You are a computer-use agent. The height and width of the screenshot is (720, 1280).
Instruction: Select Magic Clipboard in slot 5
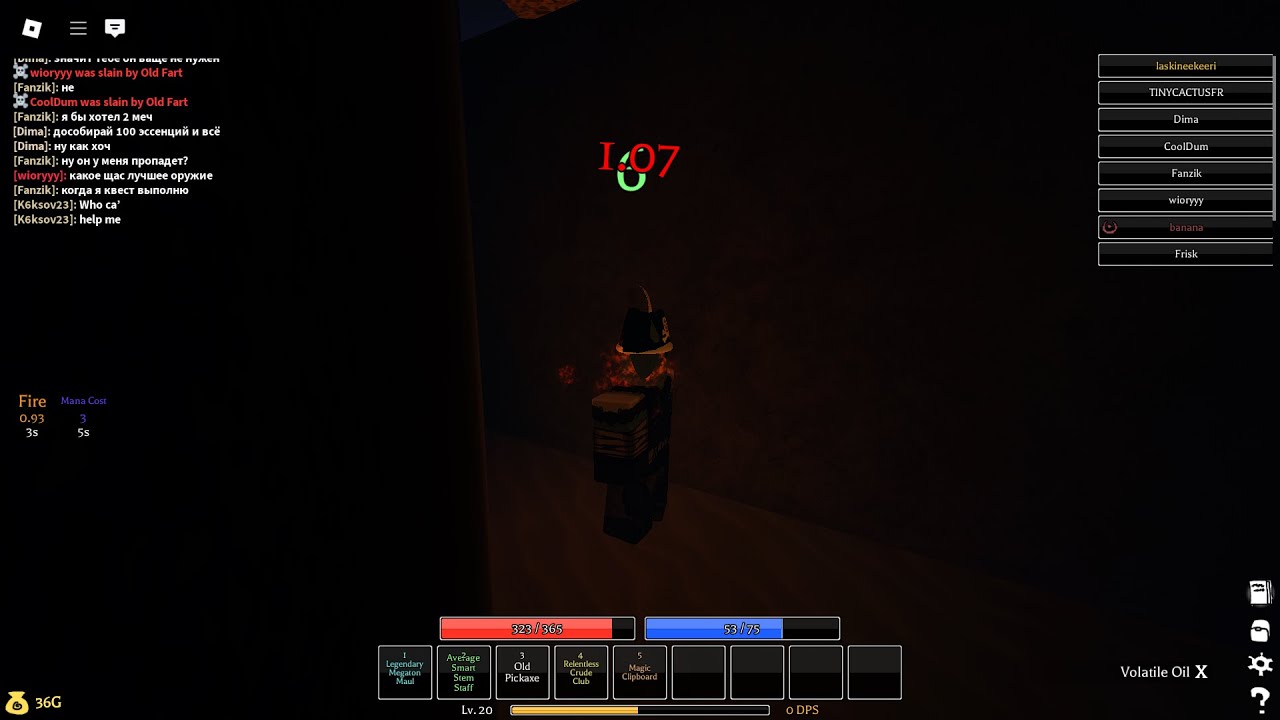(639, 672)
